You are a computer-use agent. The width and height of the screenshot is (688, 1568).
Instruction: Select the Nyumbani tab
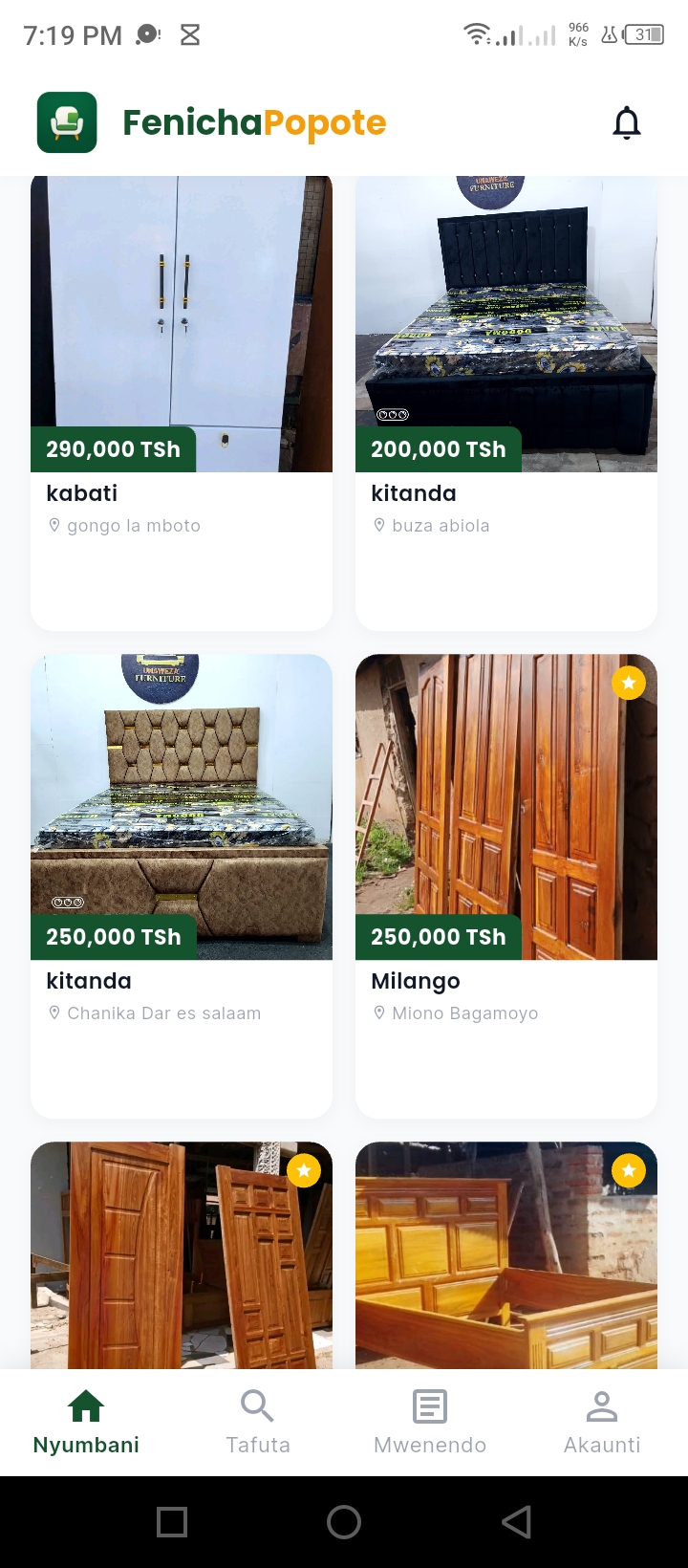coord(86,1423)
